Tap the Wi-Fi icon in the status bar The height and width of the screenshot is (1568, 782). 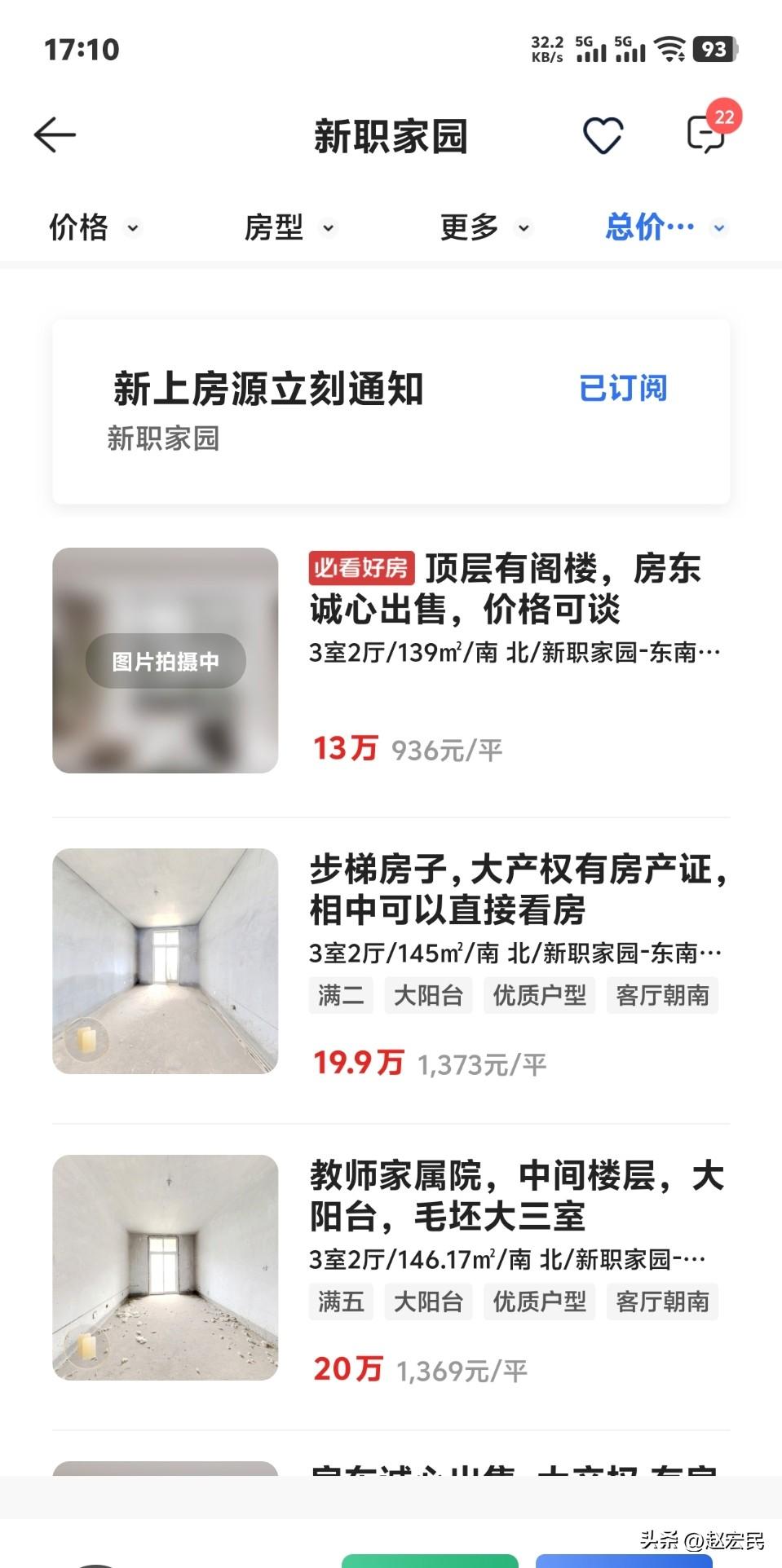[x=670, y=49]
